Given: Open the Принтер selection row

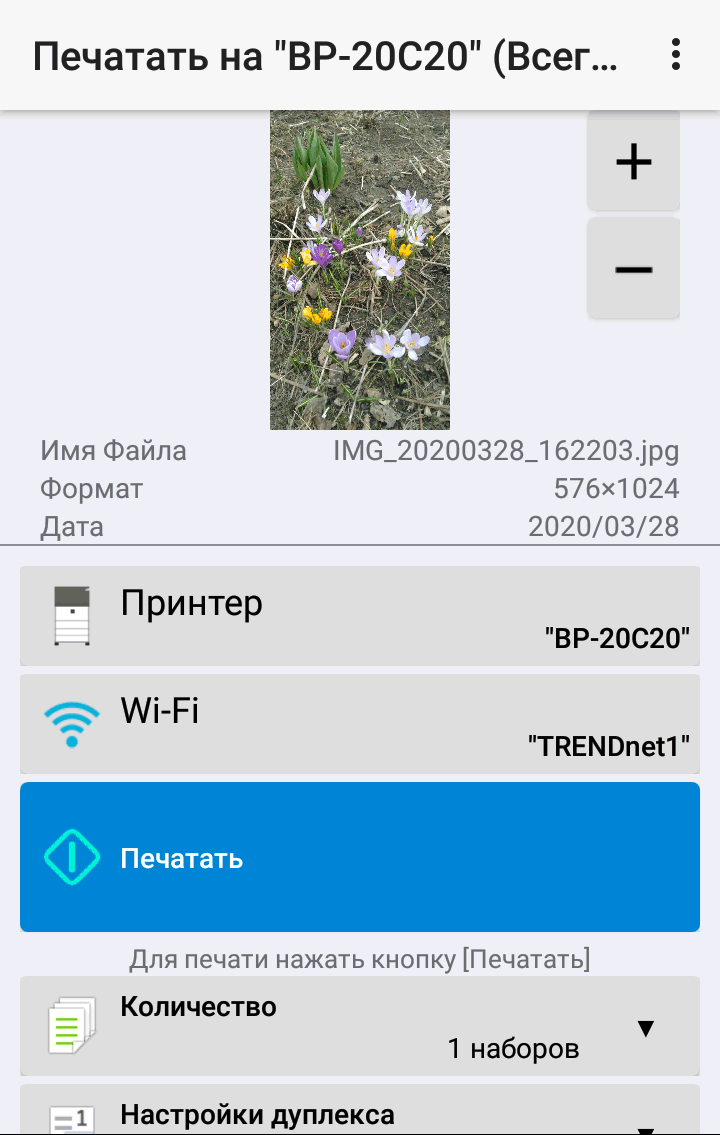Looking at the screenshot, I should [360, 616].
